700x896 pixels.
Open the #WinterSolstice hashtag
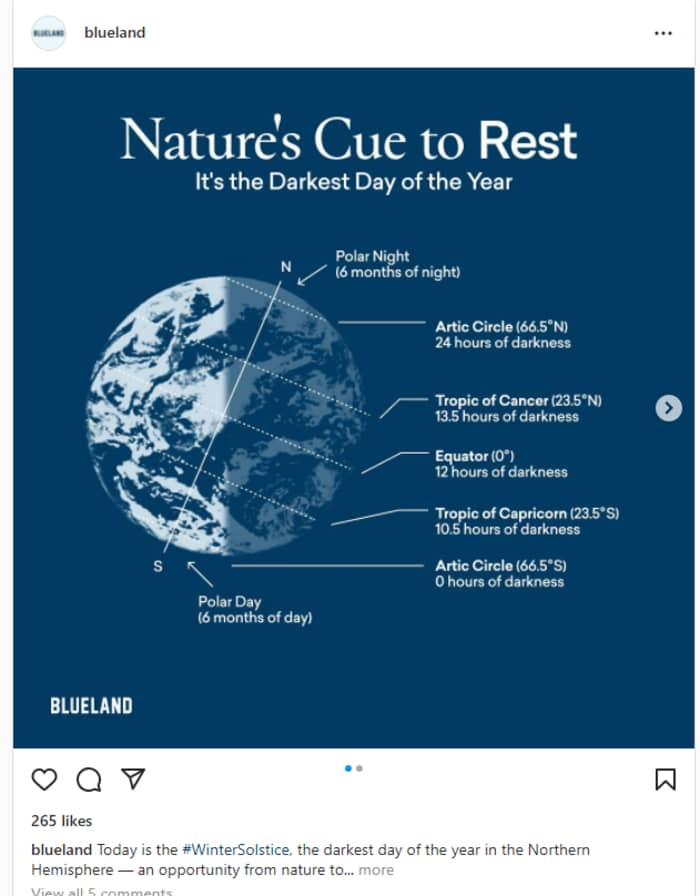[x=240, y=850]
